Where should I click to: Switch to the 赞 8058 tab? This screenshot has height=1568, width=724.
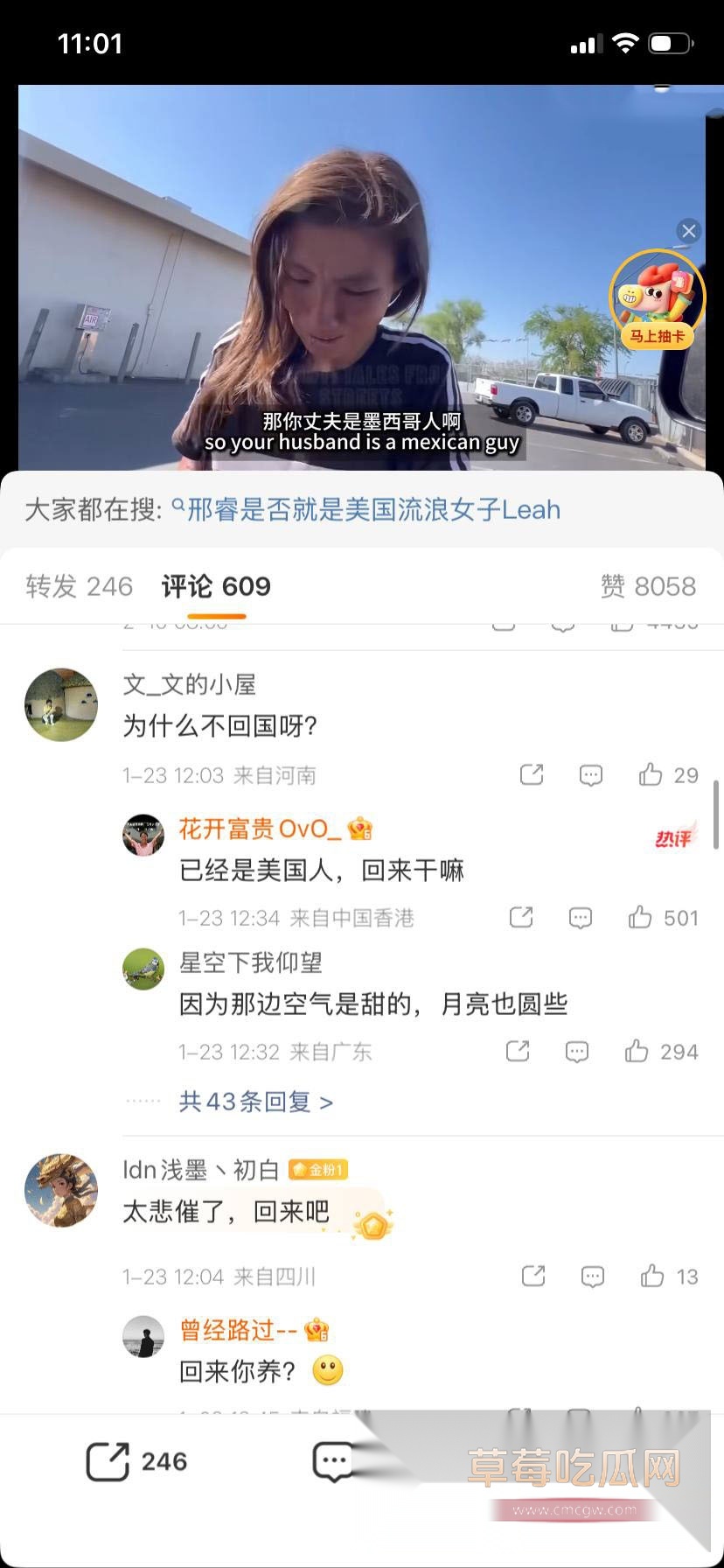coord(649,587)
